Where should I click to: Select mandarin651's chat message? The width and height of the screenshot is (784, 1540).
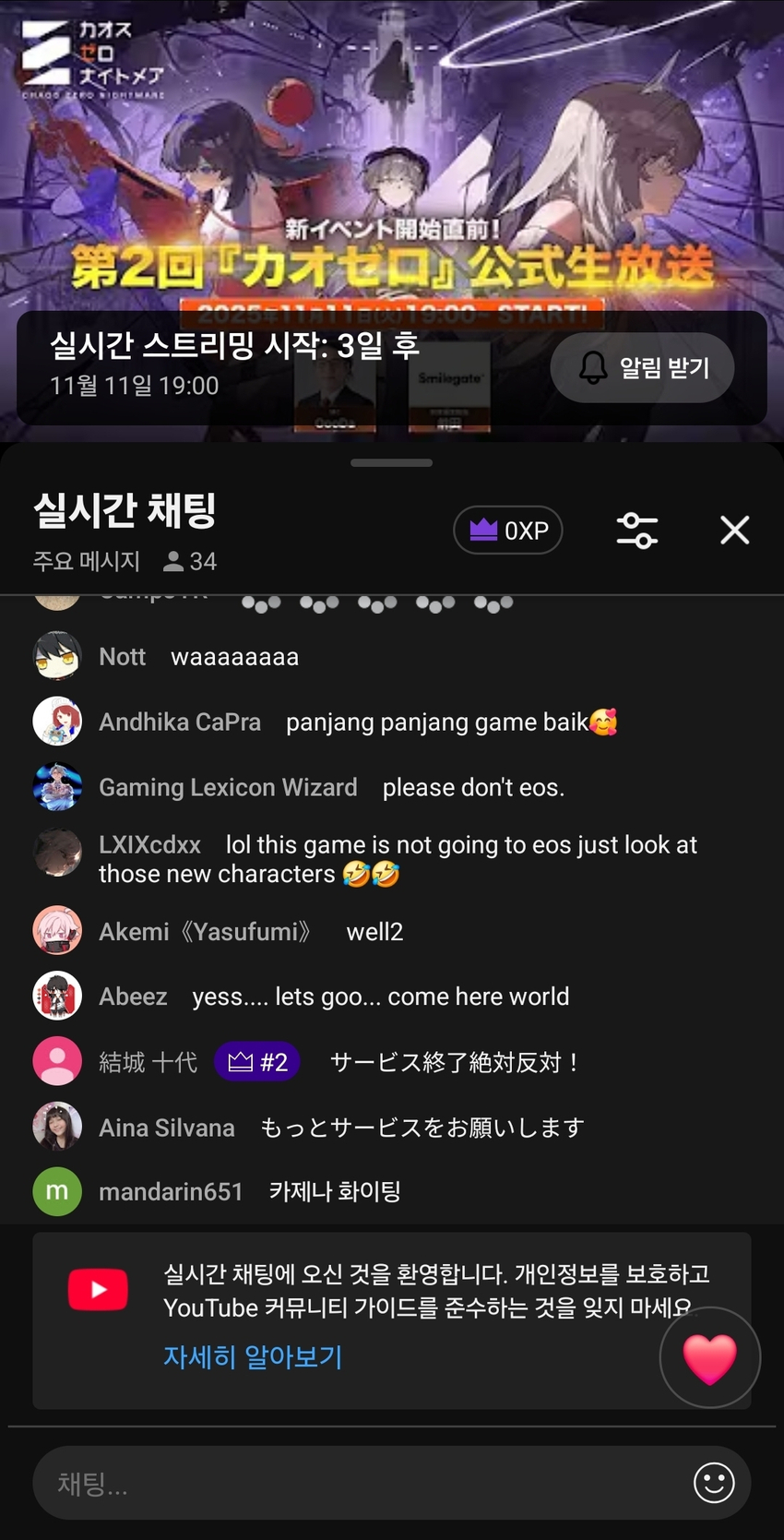coord(335,1192)
